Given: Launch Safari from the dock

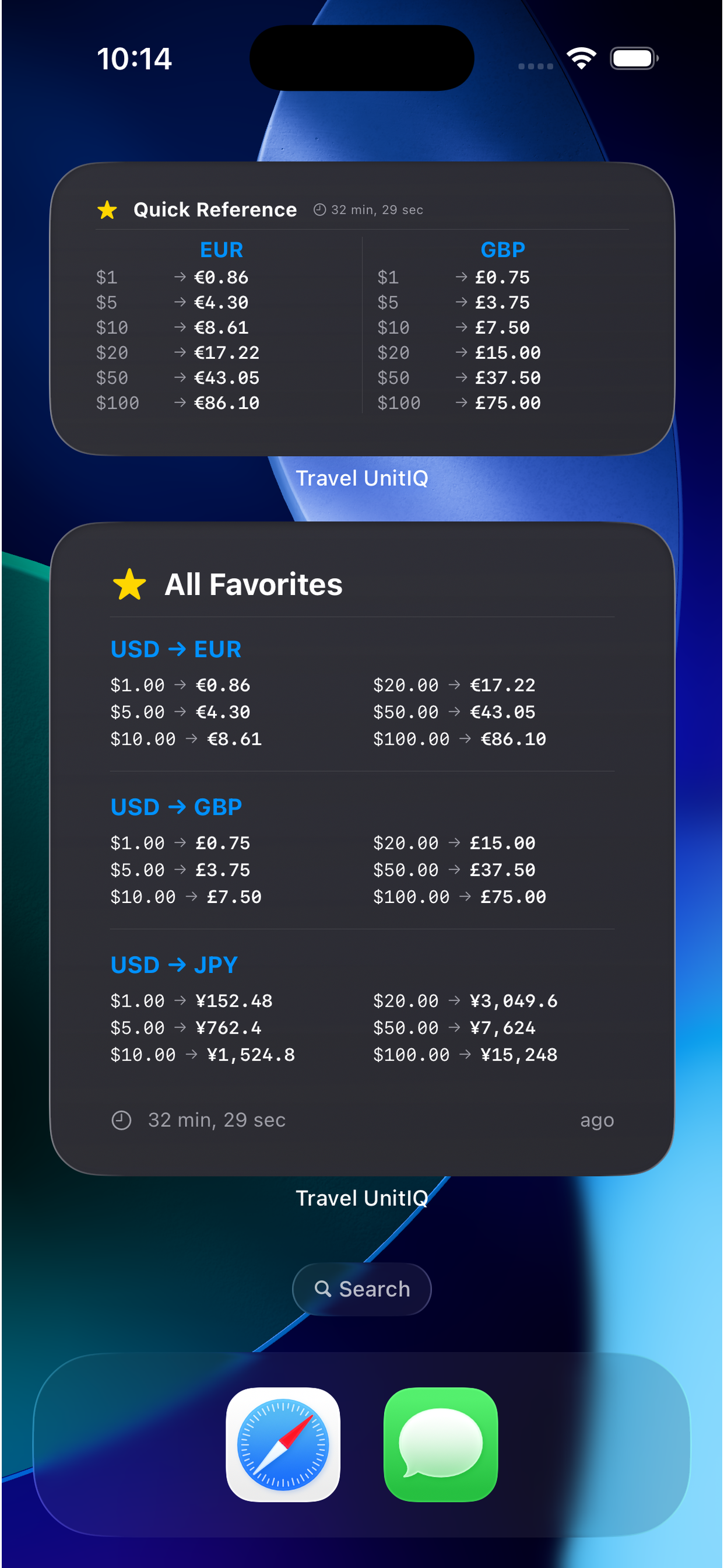Looking at the screenshot, I should pos(283,1444).
